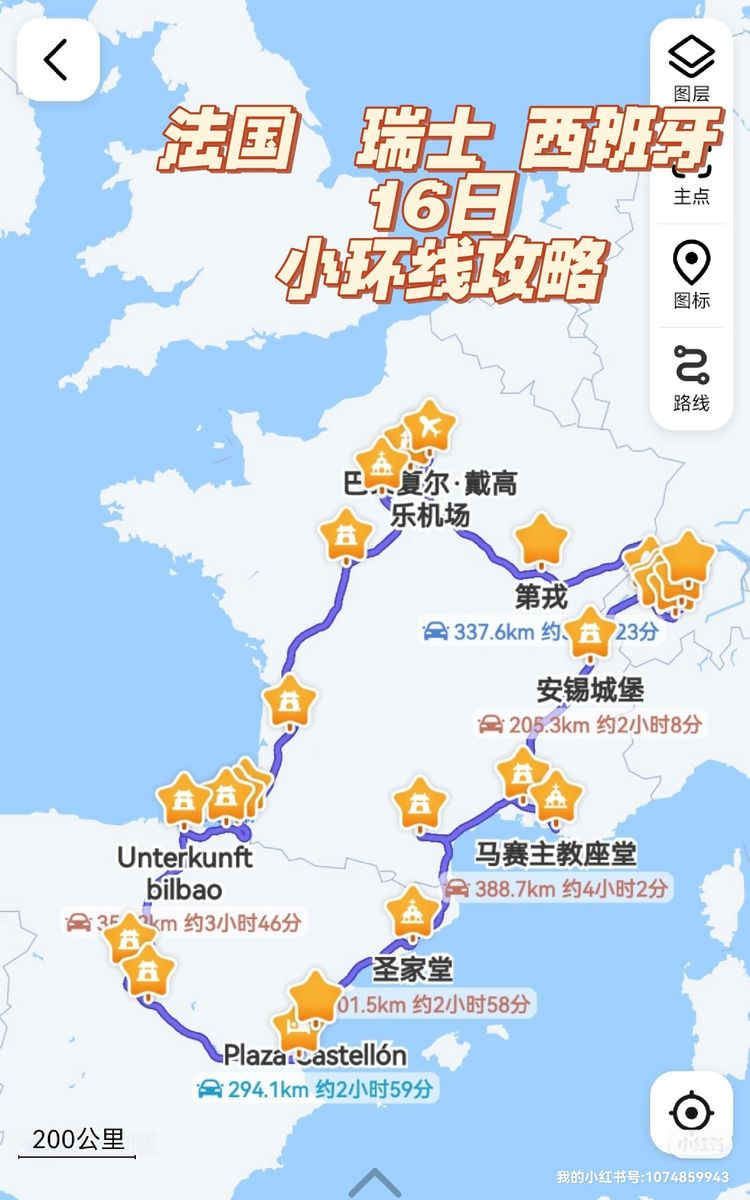Open the 路线 route option
This screenshot has height=1200, width=750.
pyautogui.click(x=691, y=377)
